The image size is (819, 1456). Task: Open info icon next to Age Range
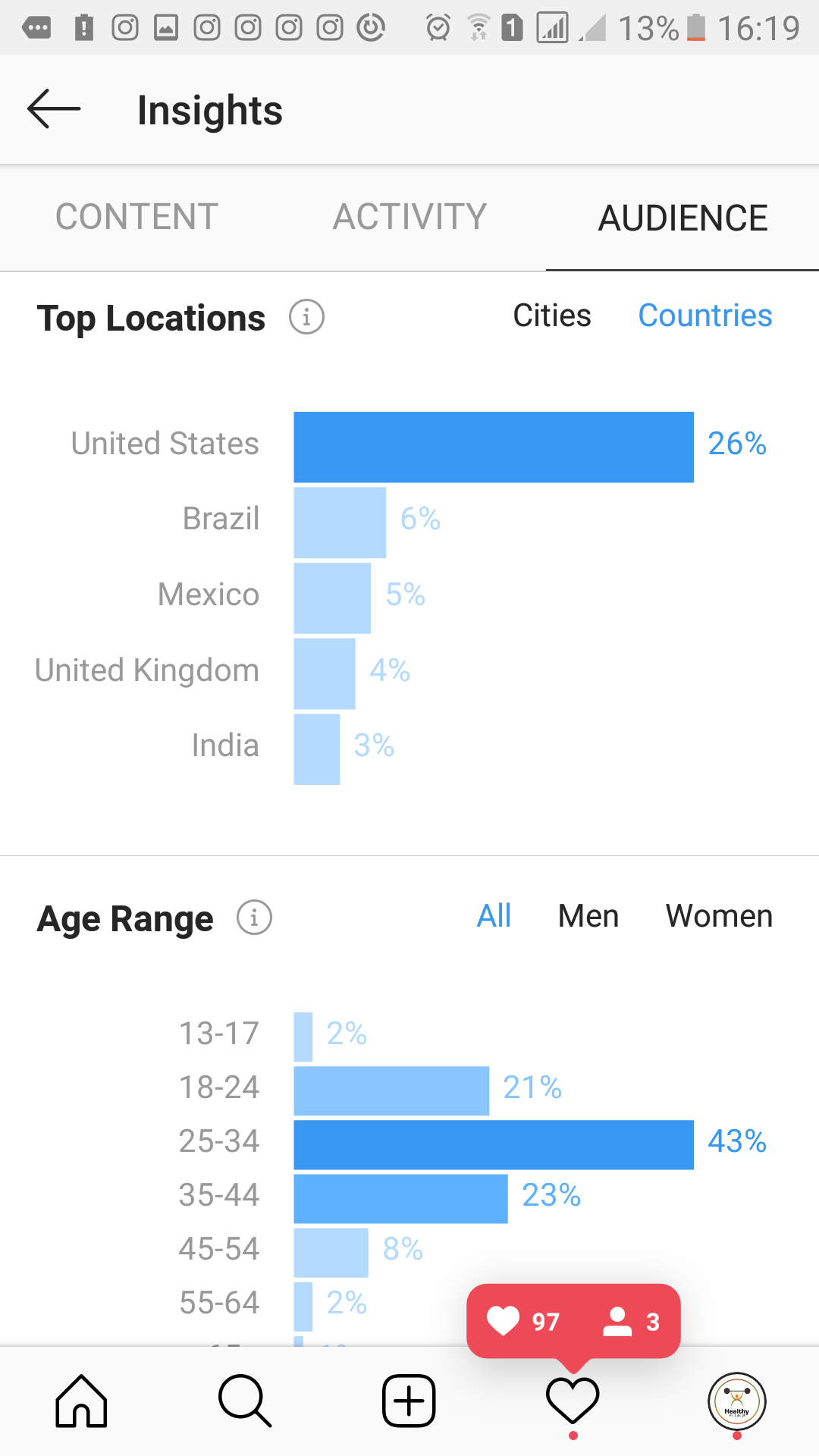[254, 918]
